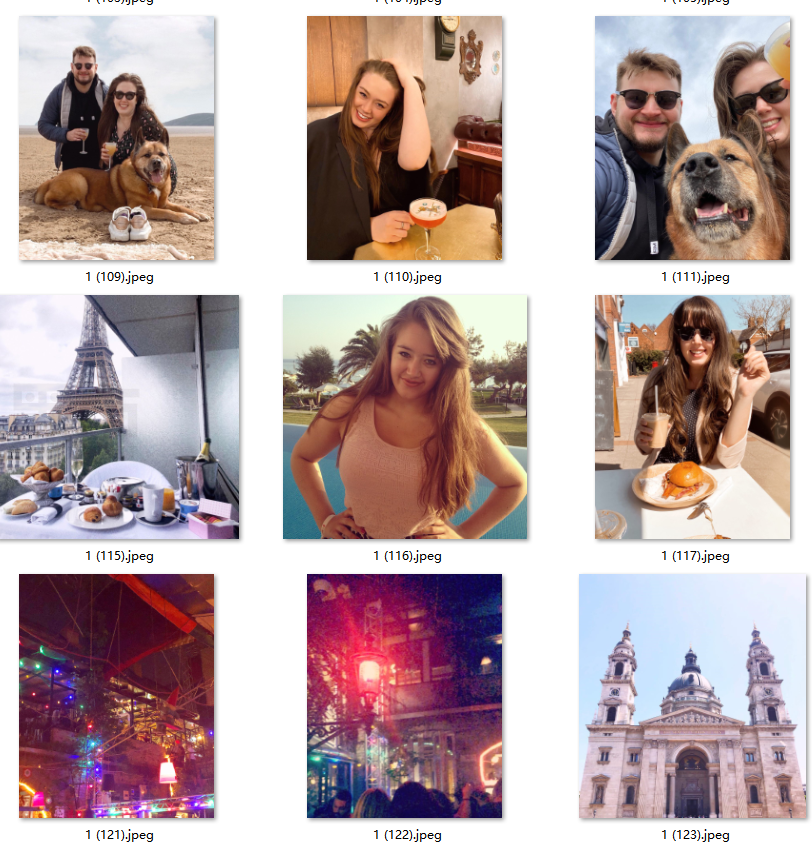Open the picture 1 (116).jpeg
This screenshot has width=812, height=842.
[405, 417]
